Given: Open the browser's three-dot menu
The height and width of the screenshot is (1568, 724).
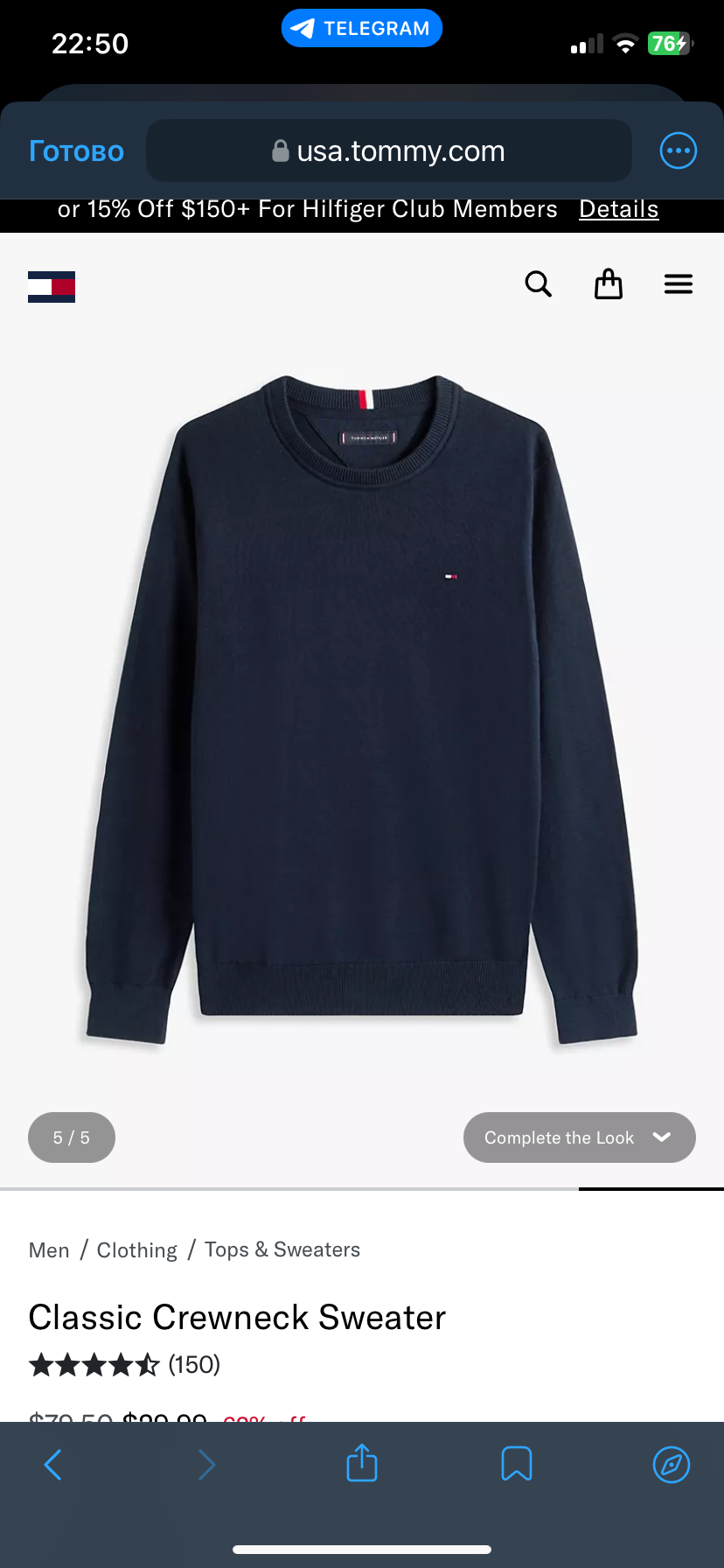Looking at the screenshot, I should coord(678,151).
